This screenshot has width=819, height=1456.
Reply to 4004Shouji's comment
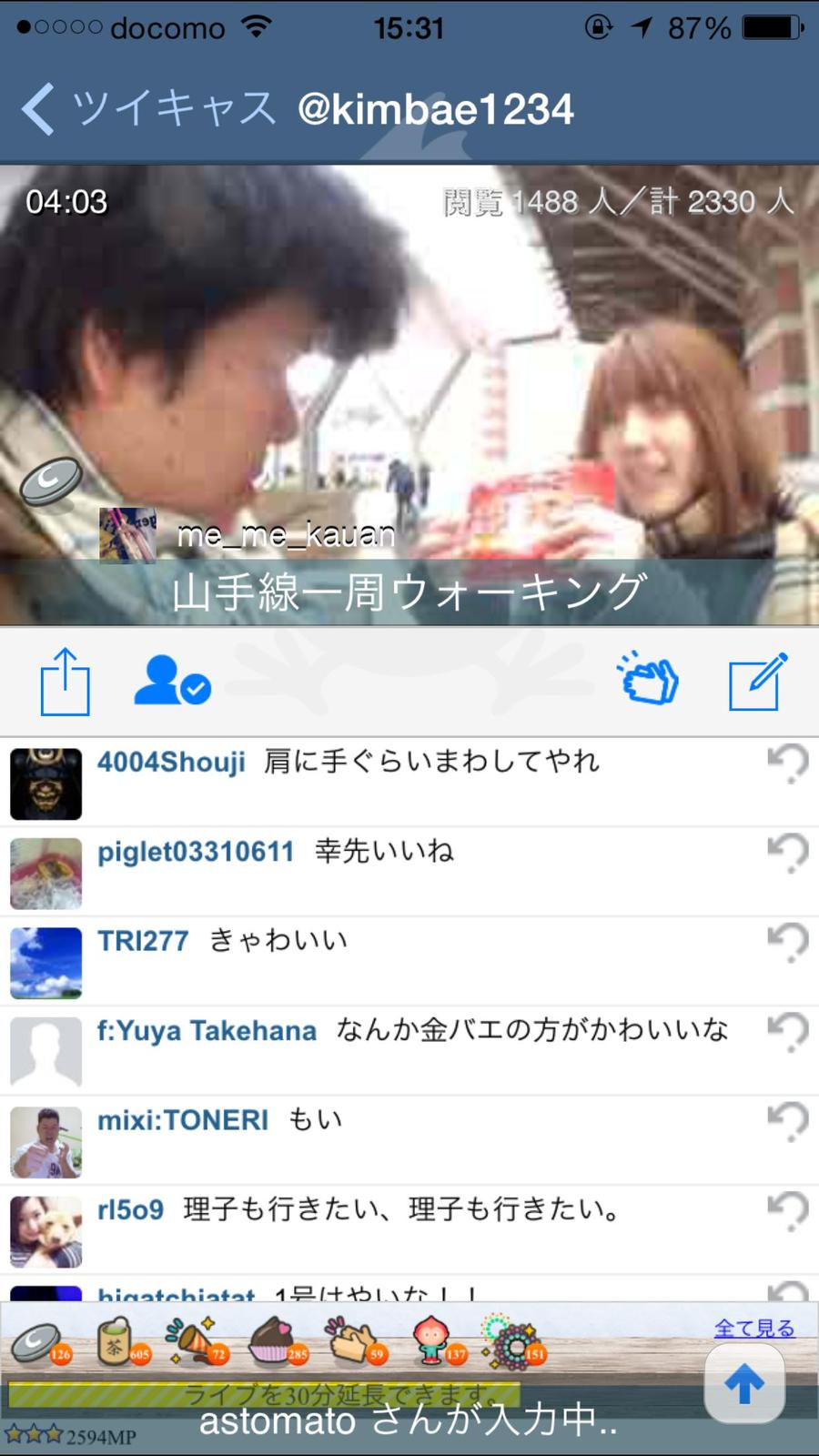tap(787, 763)
